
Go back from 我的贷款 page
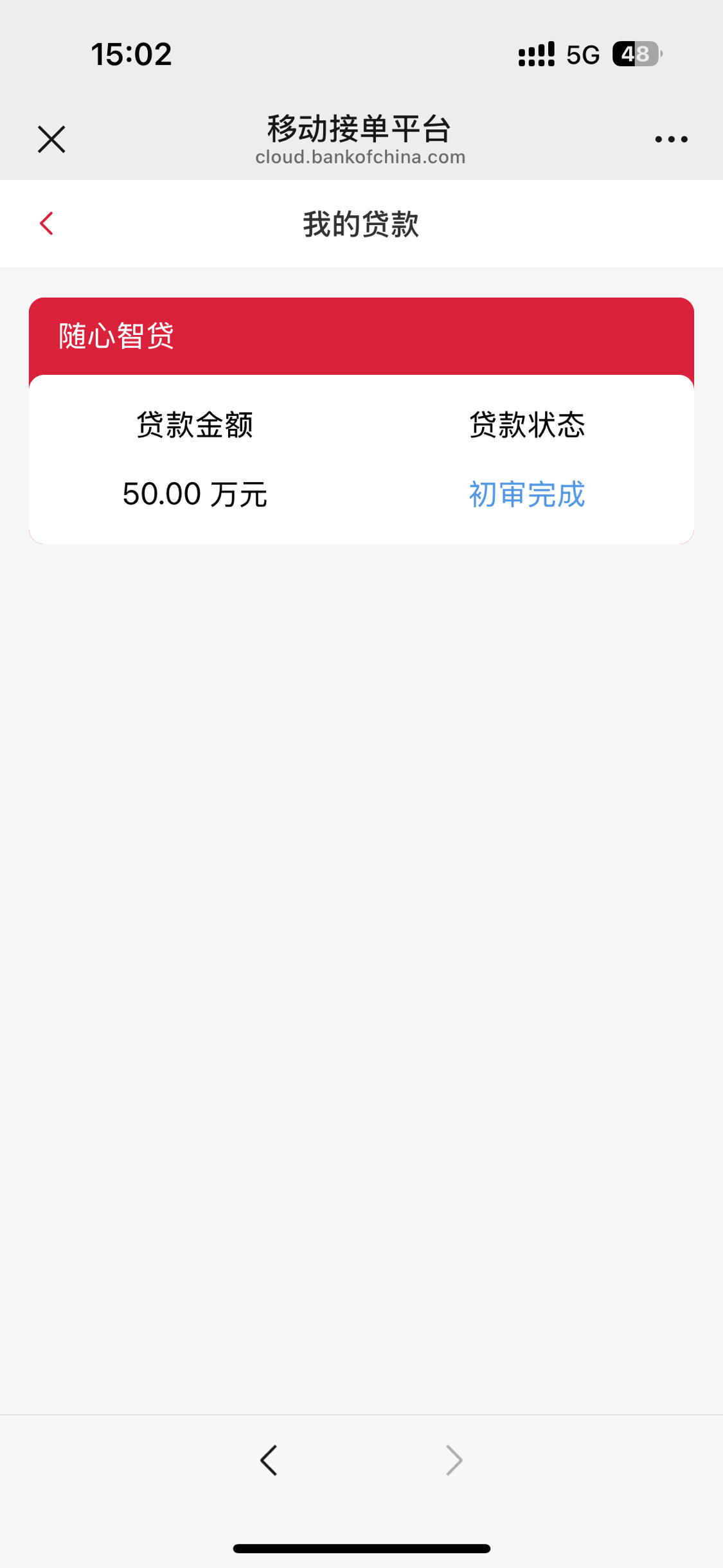point(46,224)
